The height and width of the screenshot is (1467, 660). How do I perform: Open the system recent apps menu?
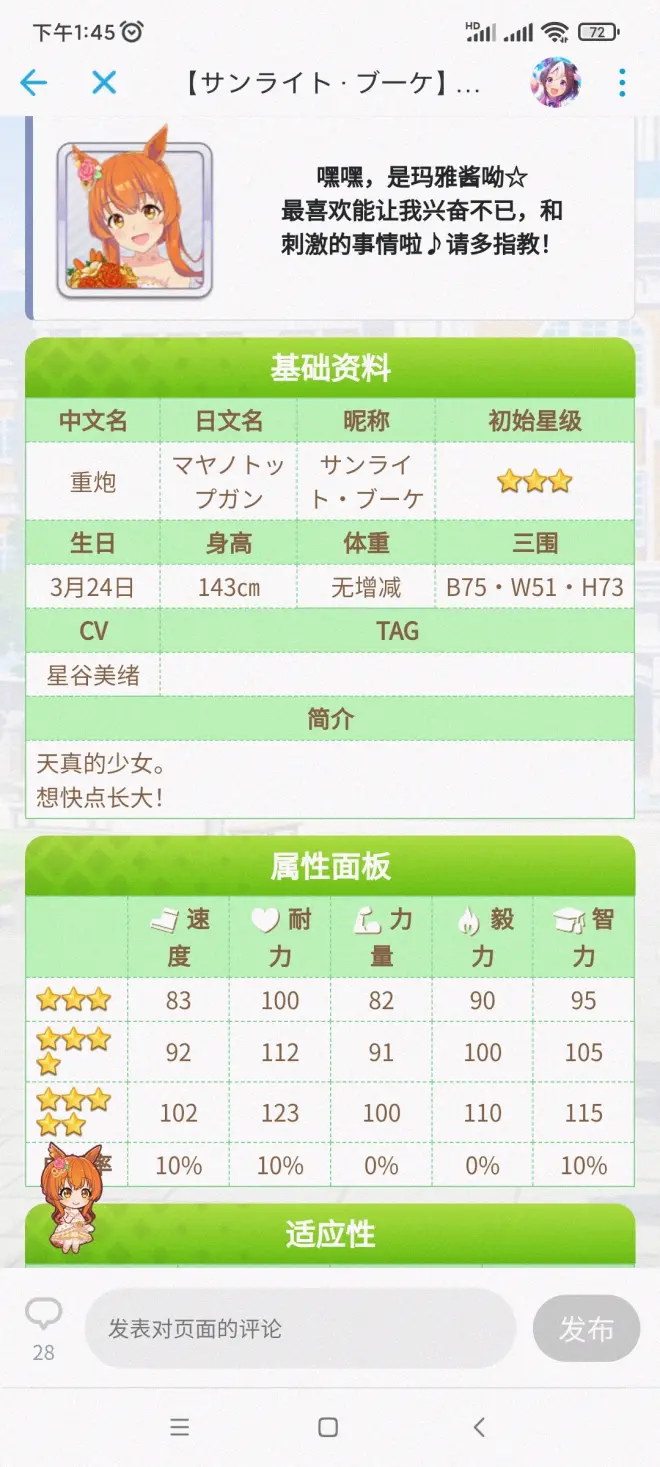point(180,1427)
